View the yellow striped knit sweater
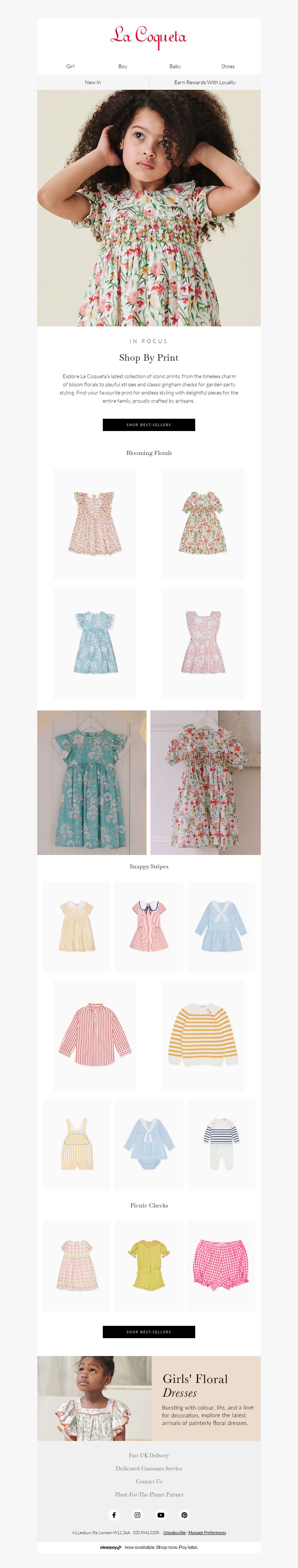 [203, 1035]
